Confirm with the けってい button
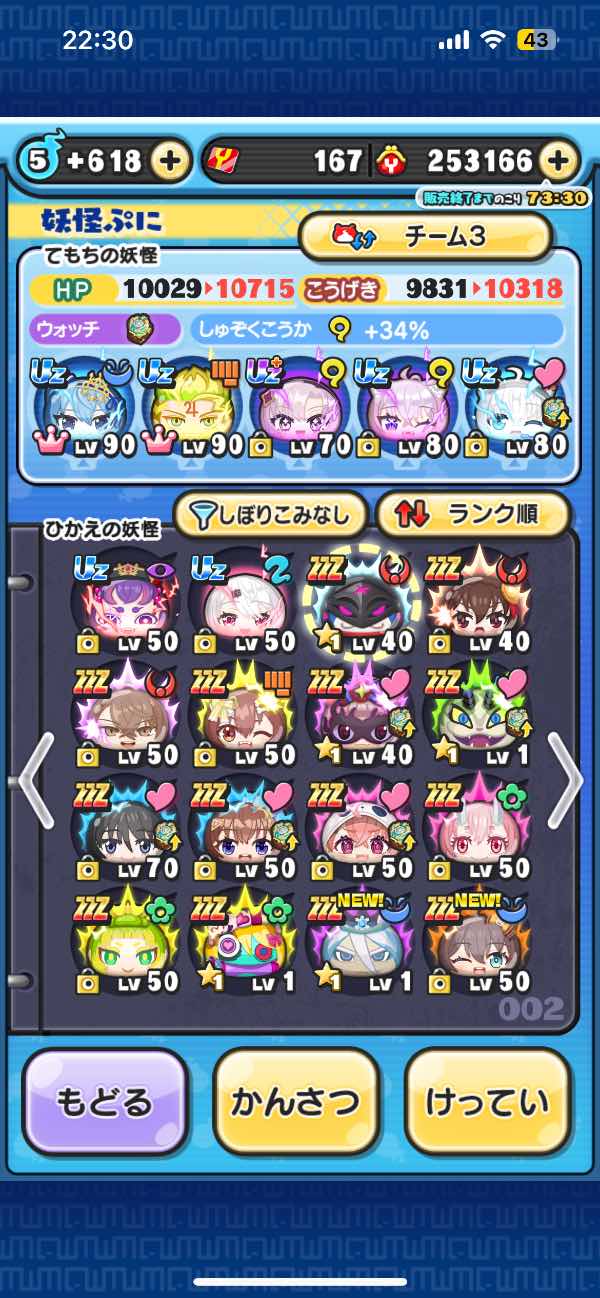600x1298 pixels. coord(488,1102)
